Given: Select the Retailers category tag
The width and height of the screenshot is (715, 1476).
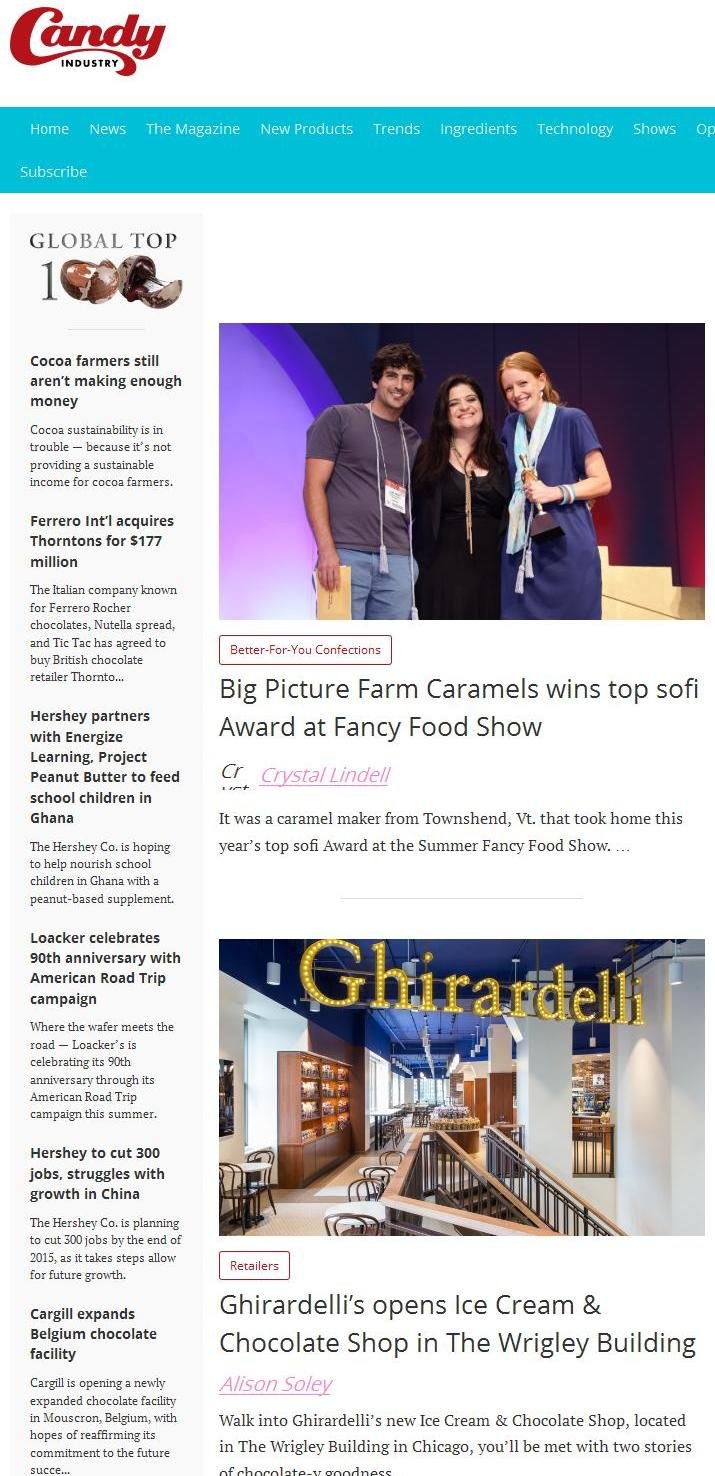Looking at the screenshot, I should tap(254, 1266).
